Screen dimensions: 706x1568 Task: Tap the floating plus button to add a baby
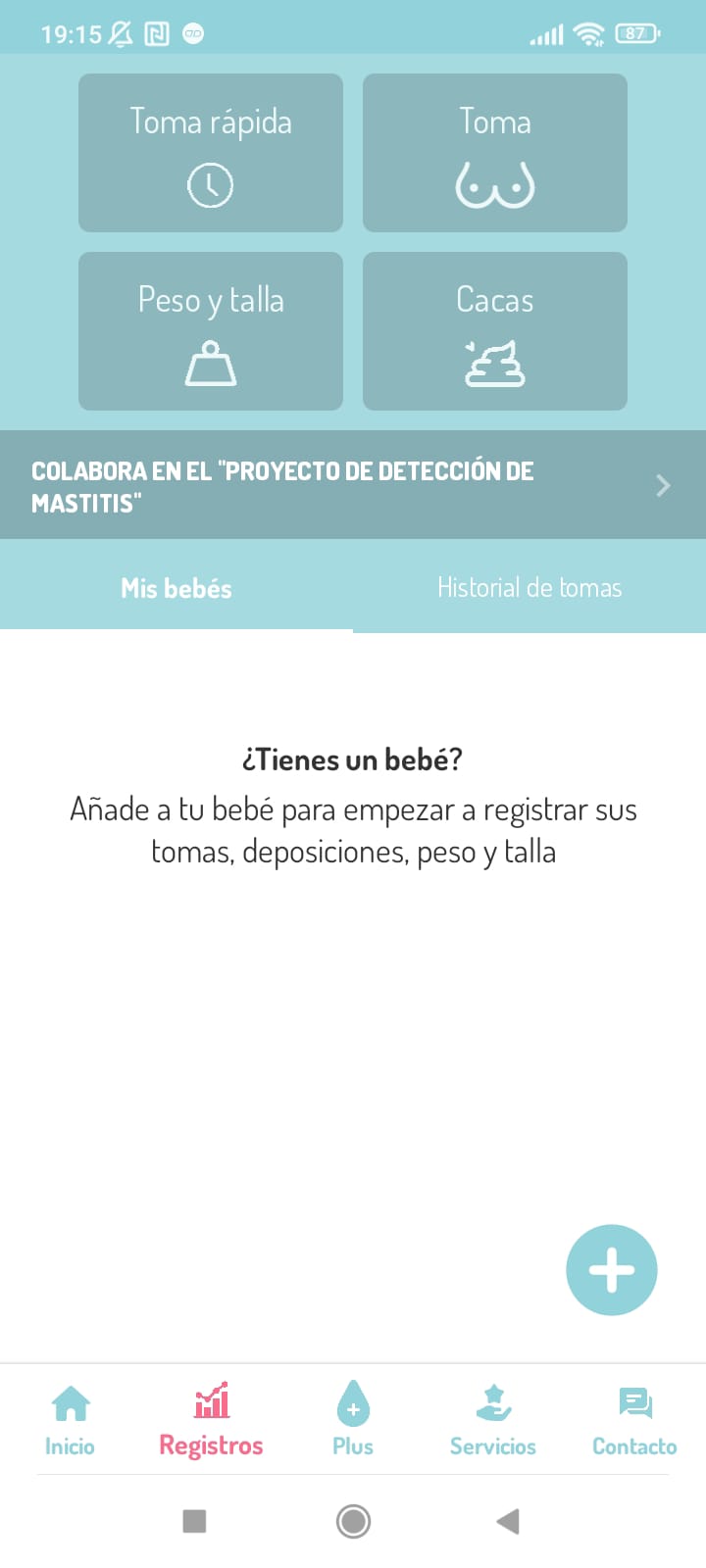[611, 1269]
